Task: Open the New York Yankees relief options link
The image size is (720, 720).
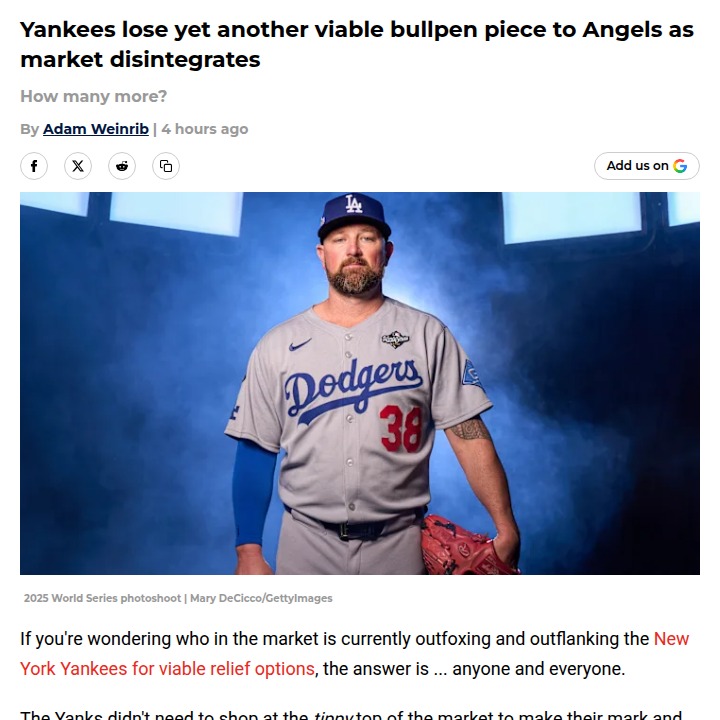Action: click(167, 668)
